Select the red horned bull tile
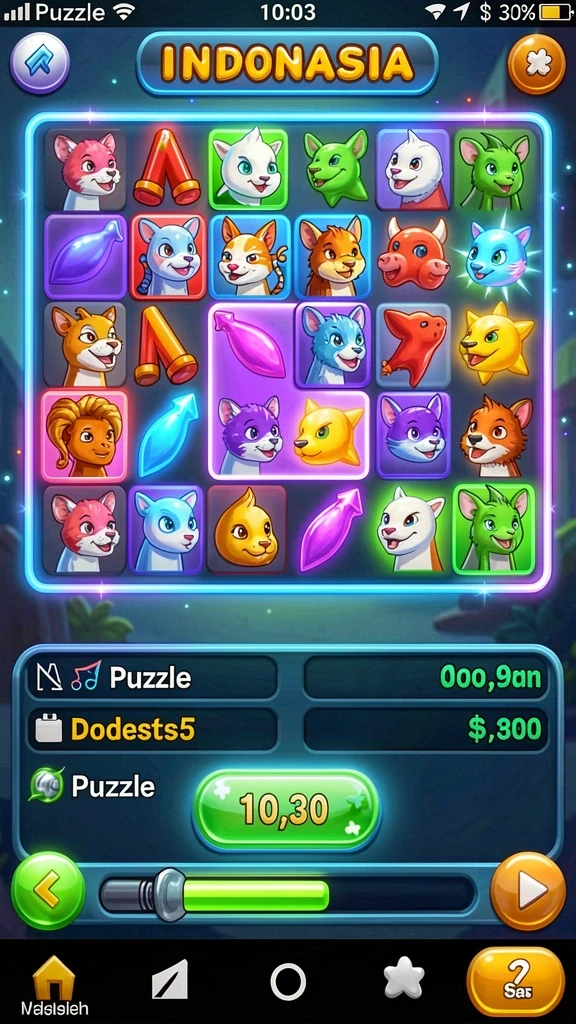 pos(413,258)
